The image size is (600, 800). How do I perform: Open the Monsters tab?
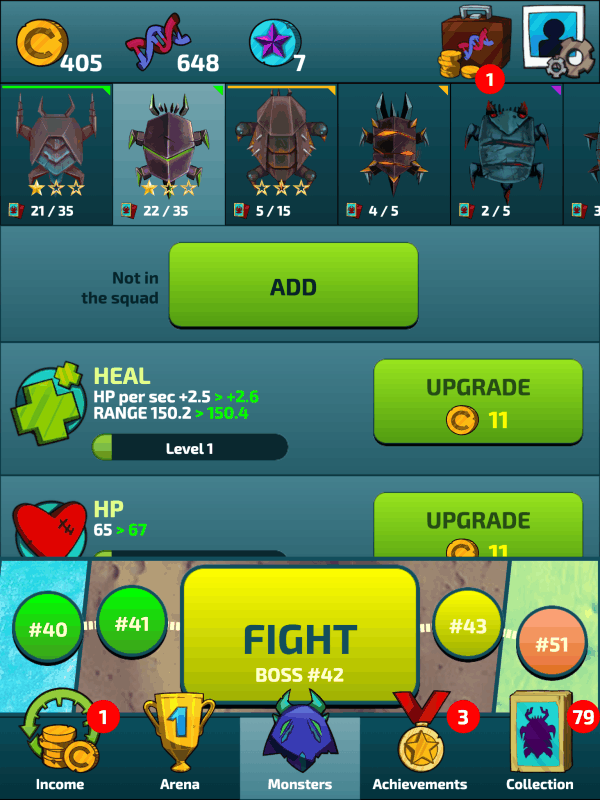click(299, 754)
